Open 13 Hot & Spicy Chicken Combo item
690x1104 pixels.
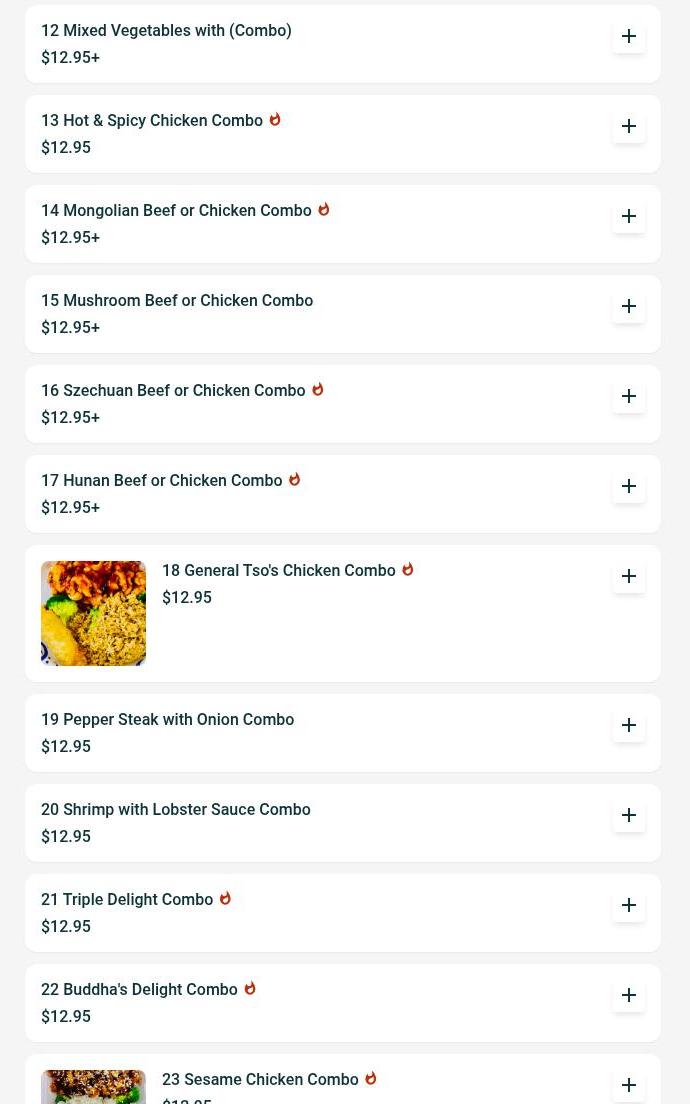pyautogui.click(x=152, y=121)
